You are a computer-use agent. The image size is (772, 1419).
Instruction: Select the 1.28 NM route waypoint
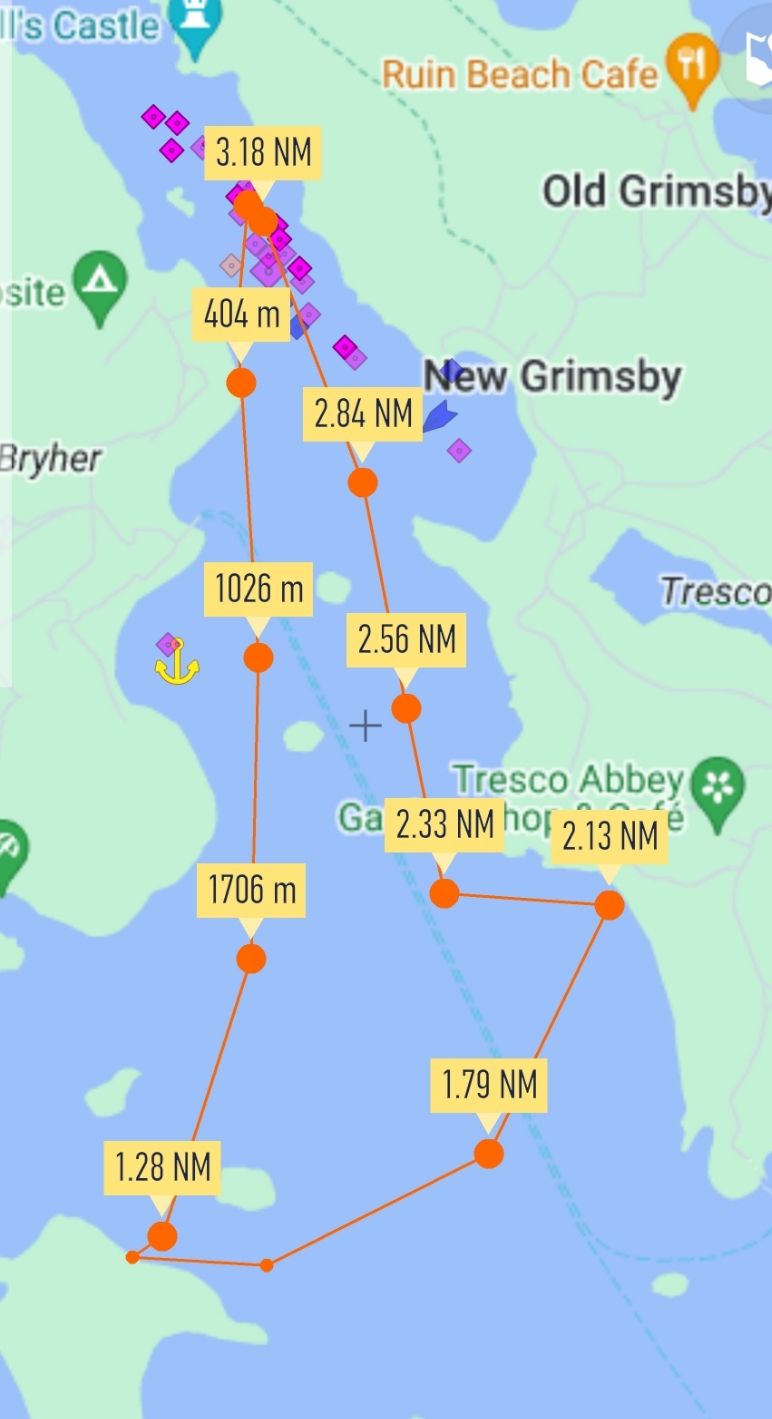click(162, 1237)
